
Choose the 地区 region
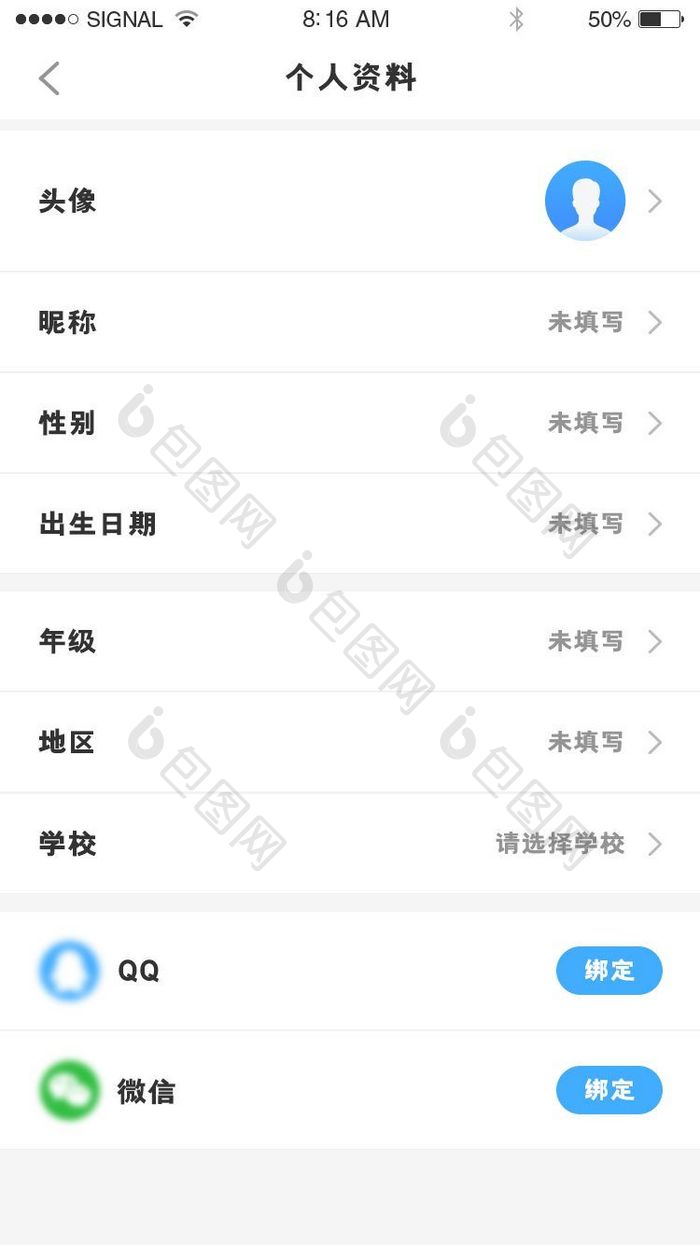point(350,742)
